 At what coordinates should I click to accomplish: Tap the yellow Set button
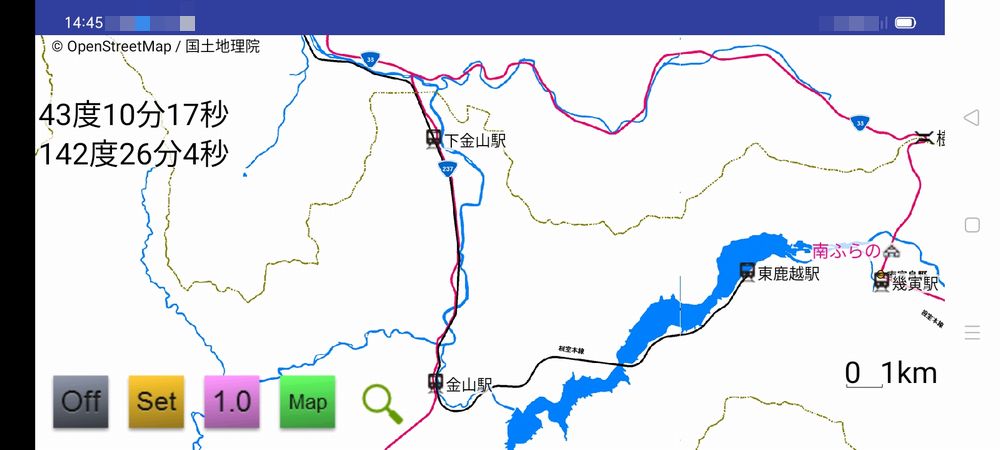(x=156, y=402)
